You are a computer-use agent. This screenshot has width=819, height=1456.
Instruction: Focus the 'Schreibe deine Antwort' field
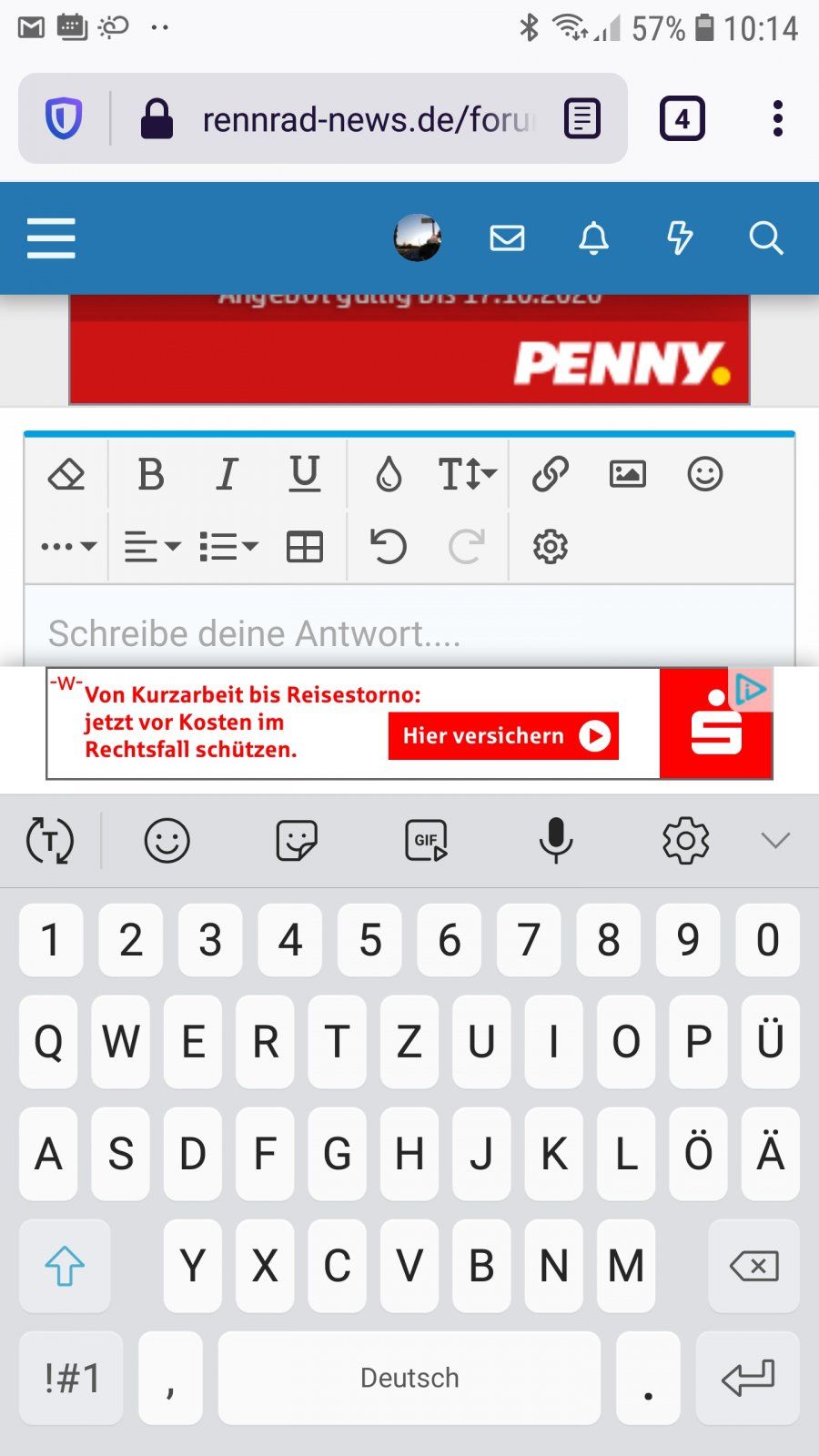(x=409, y=633)
